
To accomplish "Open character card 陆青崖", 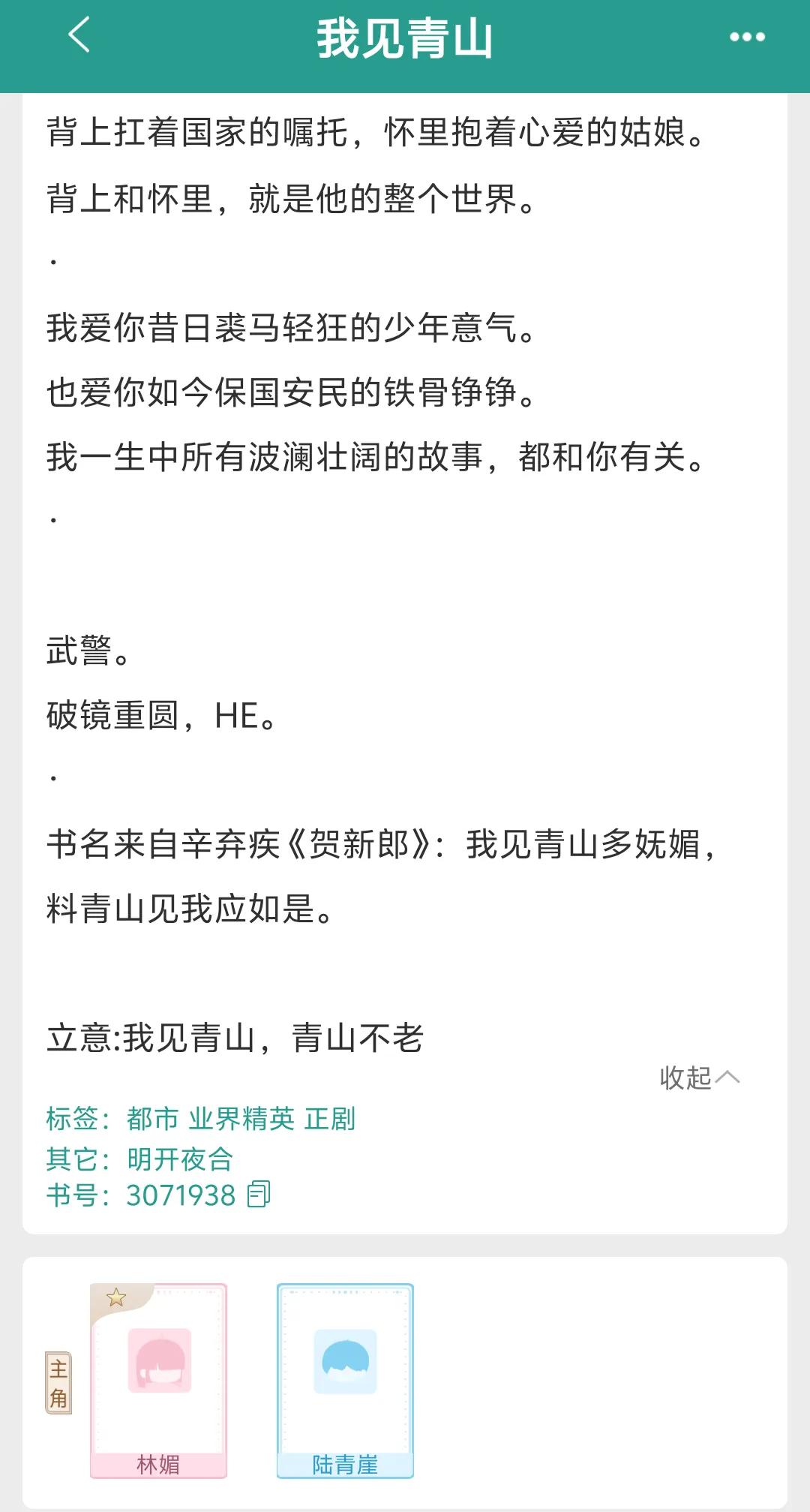I will point(345,1381).
